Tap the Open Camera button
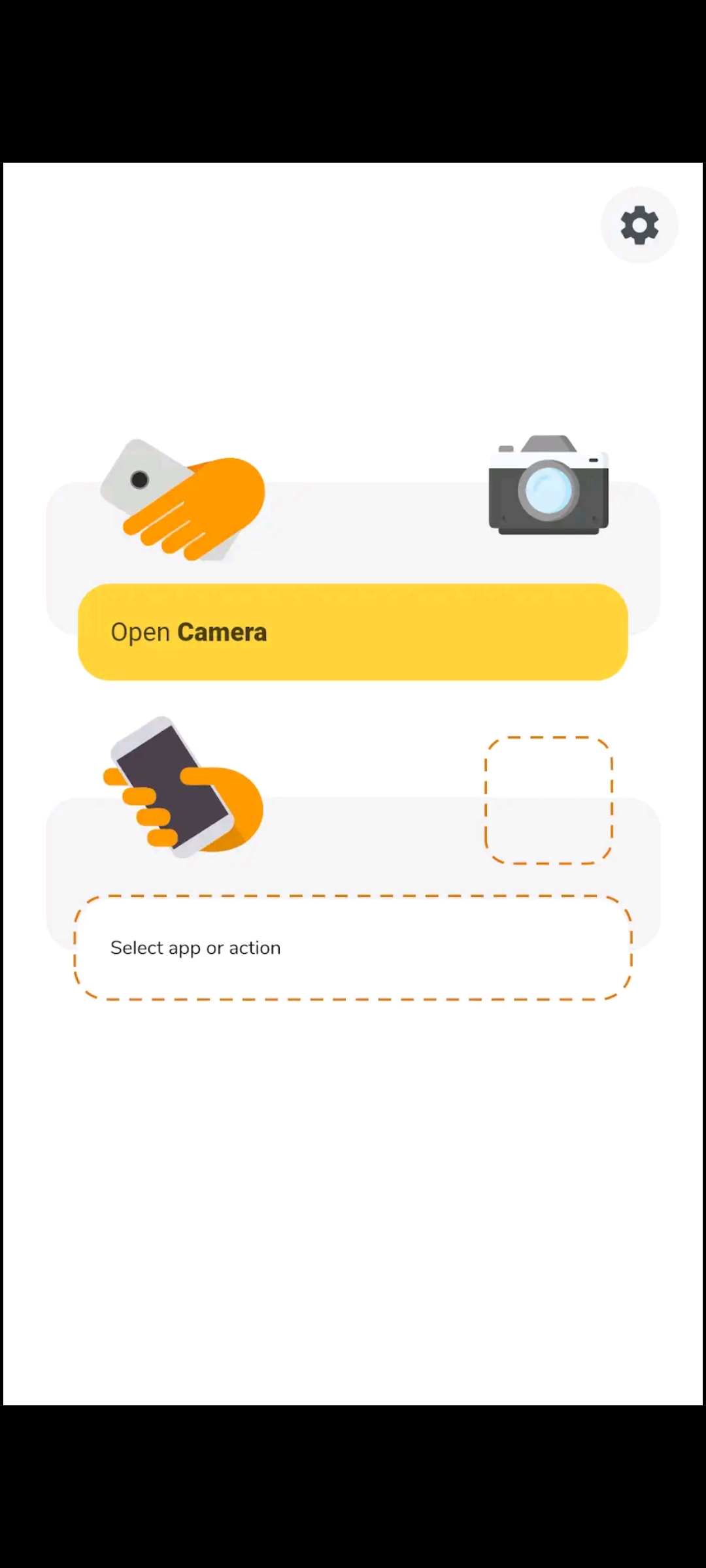The width and height of the screenshot is (706, 1568). click(353, 632)
